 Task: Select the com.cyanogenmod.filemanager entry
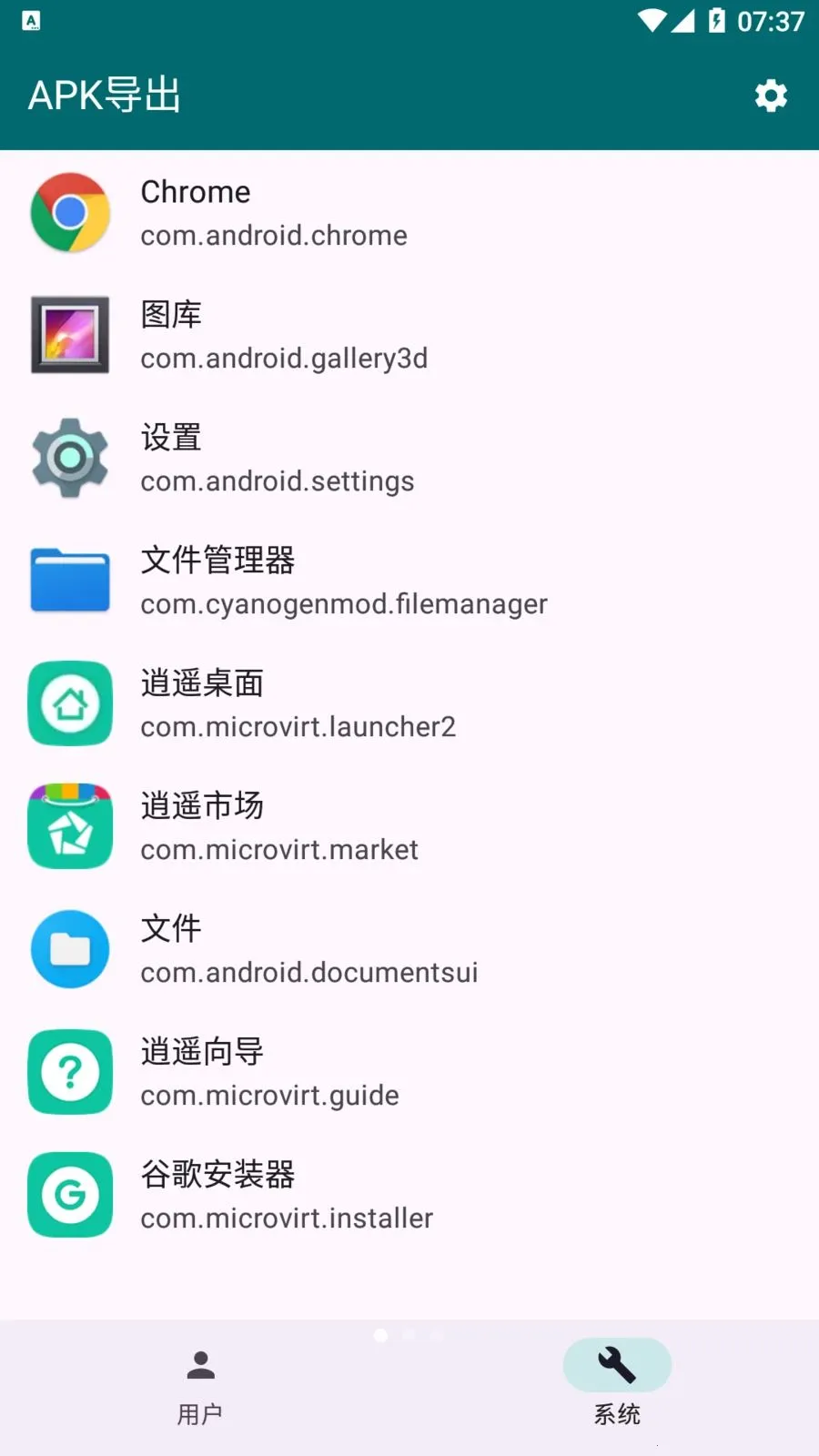(343, 603)
